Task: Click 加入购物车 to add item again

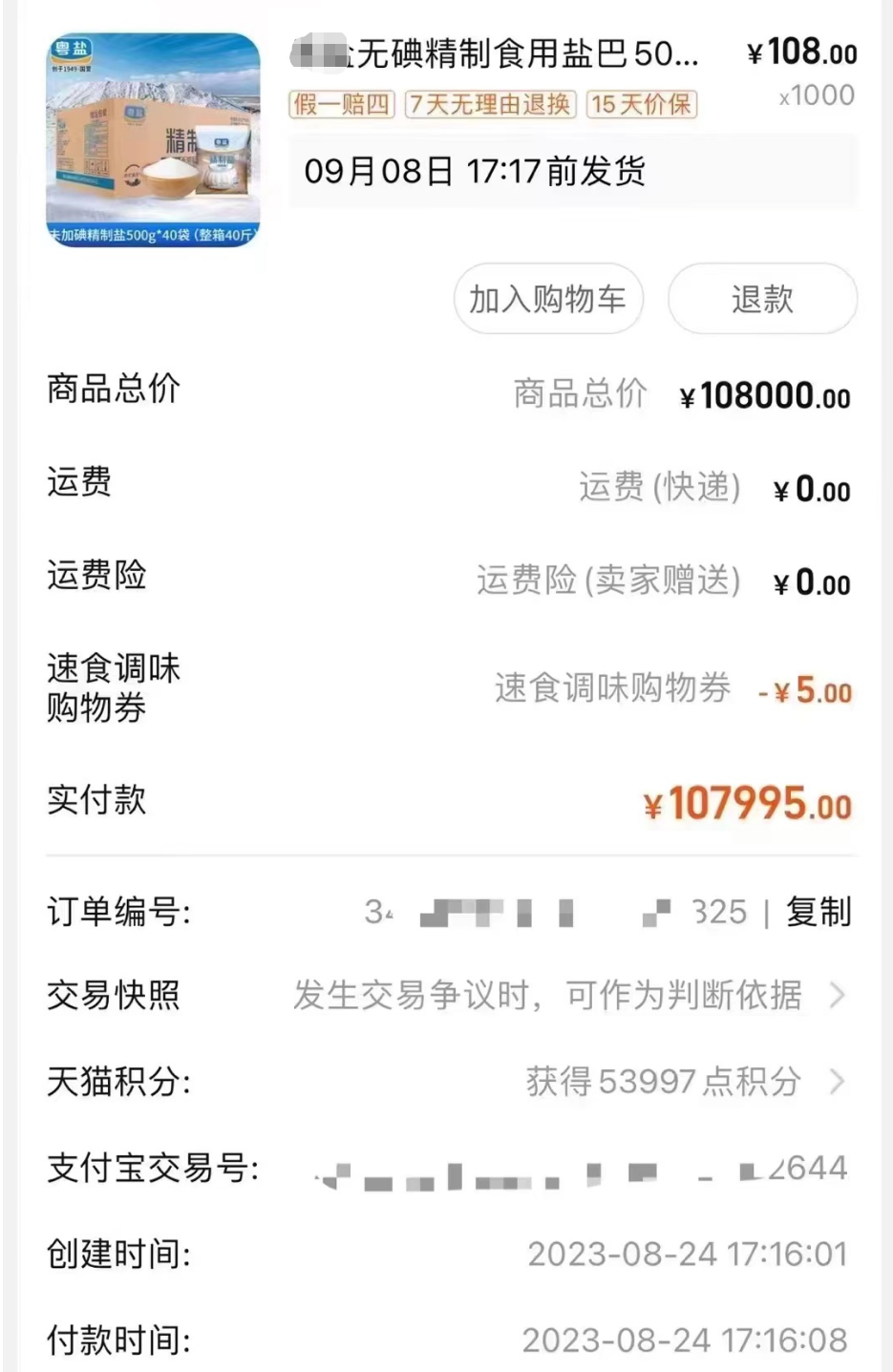Action: tap(548, 299)
